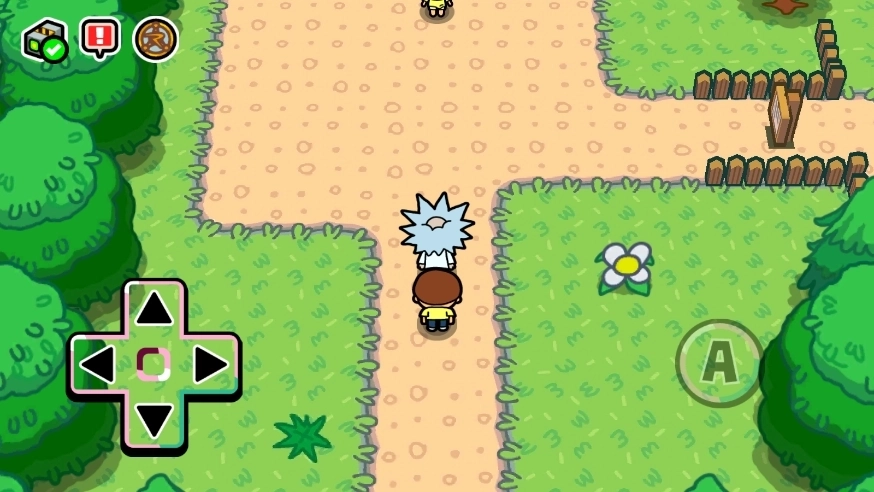The image size is (874, 492).
Task: Tap the round badge coin icon
Action: coord(155,39)
